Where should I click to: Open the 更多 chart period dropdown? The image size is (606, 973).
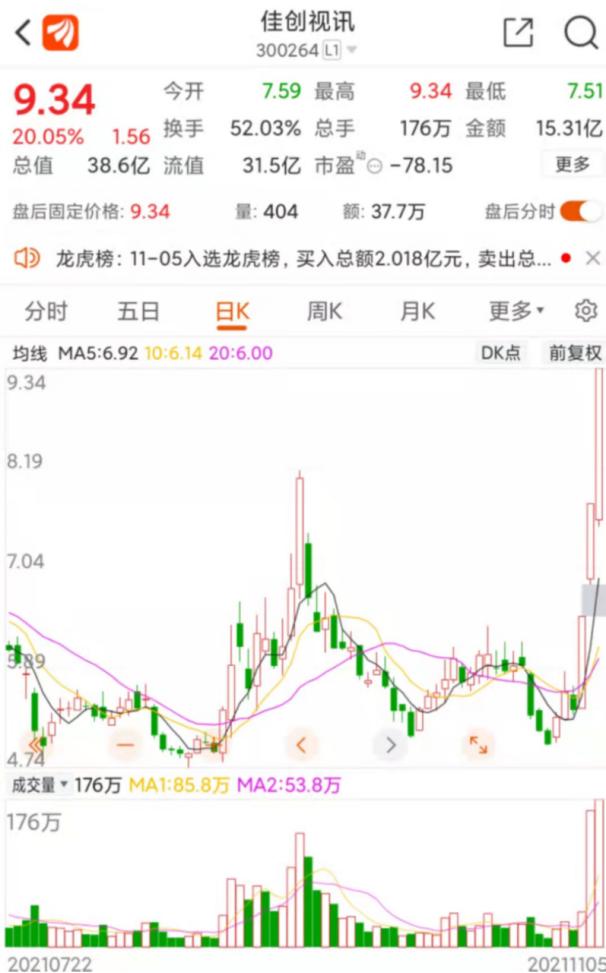[516, 311]
